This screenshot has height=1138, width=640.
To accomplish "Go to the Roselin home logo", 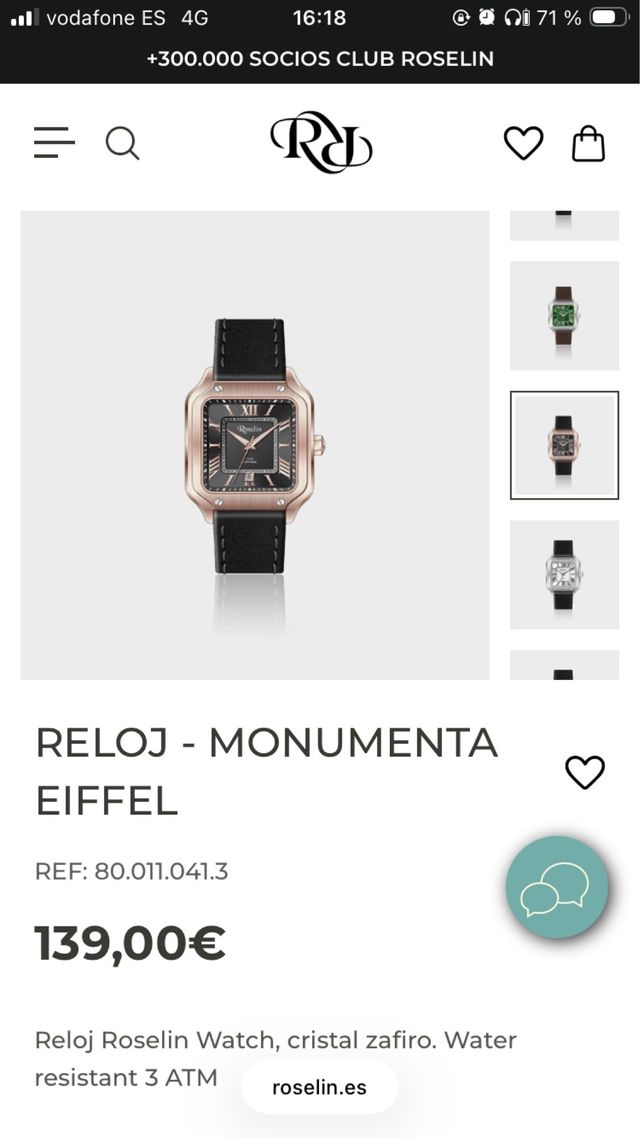I will pyautogui.click(x=321, y=142).
